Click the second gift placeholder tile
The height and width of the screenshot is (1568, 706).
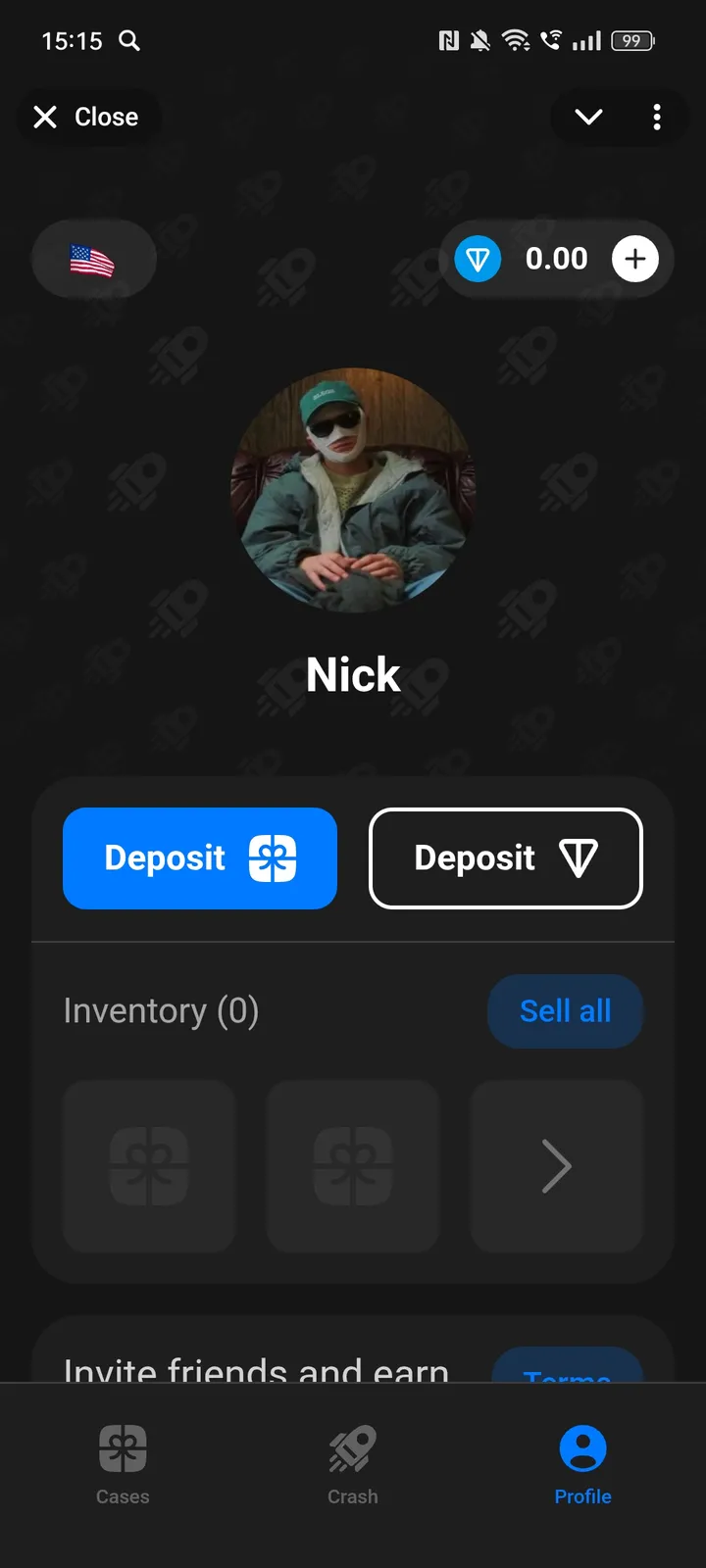click(x=353, y=1166)
